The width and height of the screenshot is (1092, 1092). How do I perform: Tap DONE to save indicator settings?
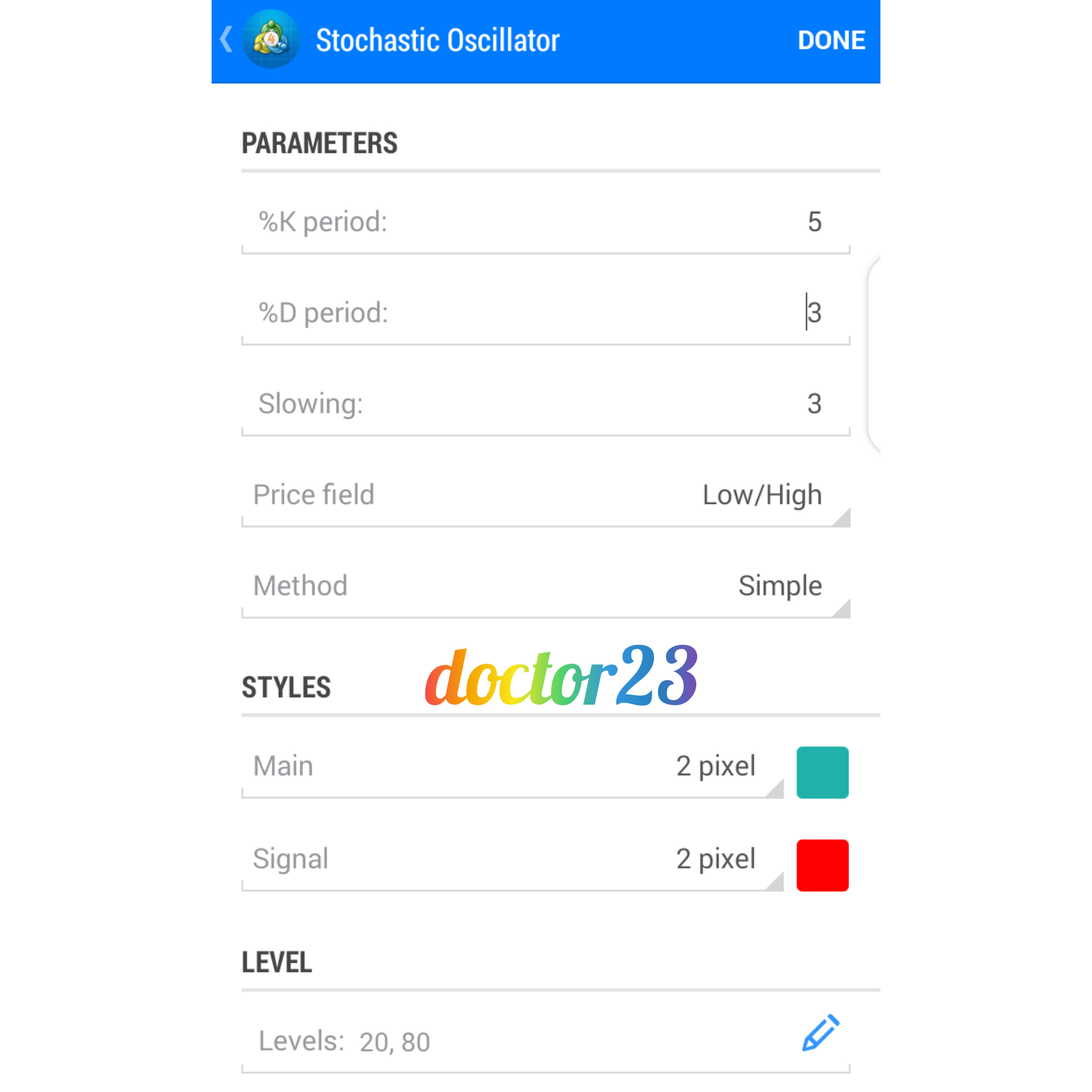click(831, 40)
